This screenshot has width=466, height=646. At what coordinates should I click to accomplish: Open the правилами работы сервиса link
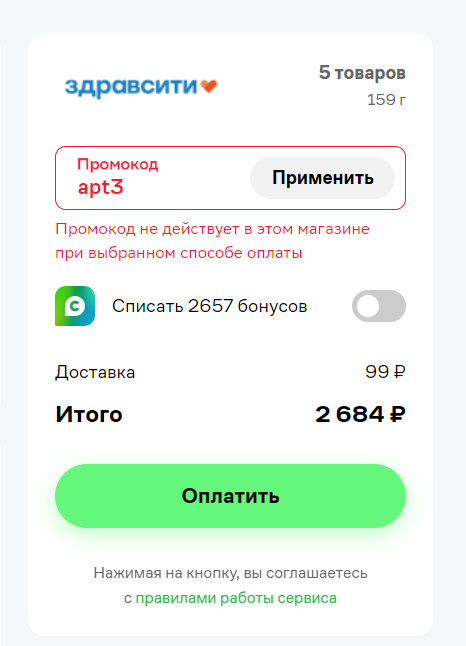click(236, 598)
